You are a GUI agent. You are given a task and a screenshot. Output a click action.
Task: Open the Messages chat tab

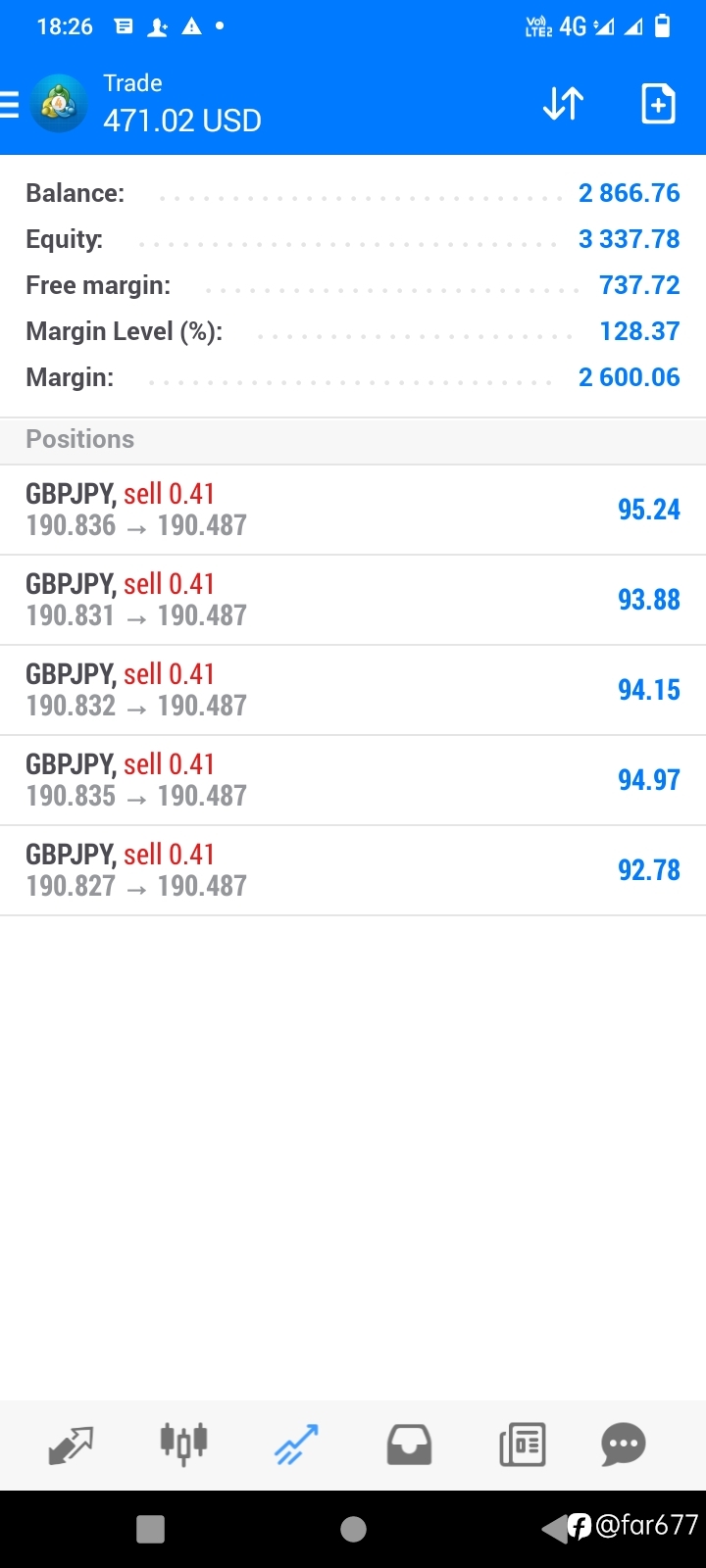(x=624, y=1445)
